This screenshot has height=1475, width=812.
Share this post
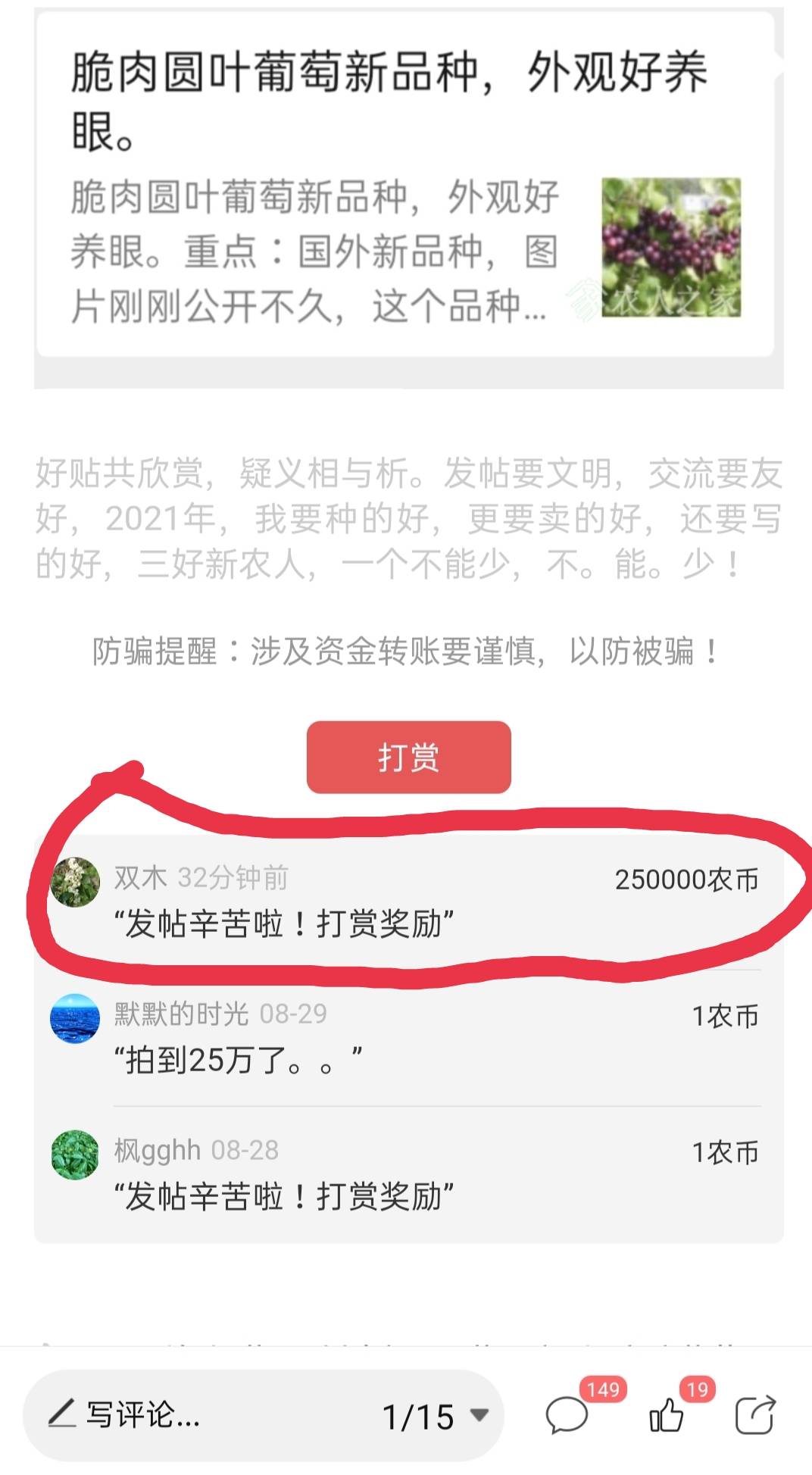(755, 1414)
